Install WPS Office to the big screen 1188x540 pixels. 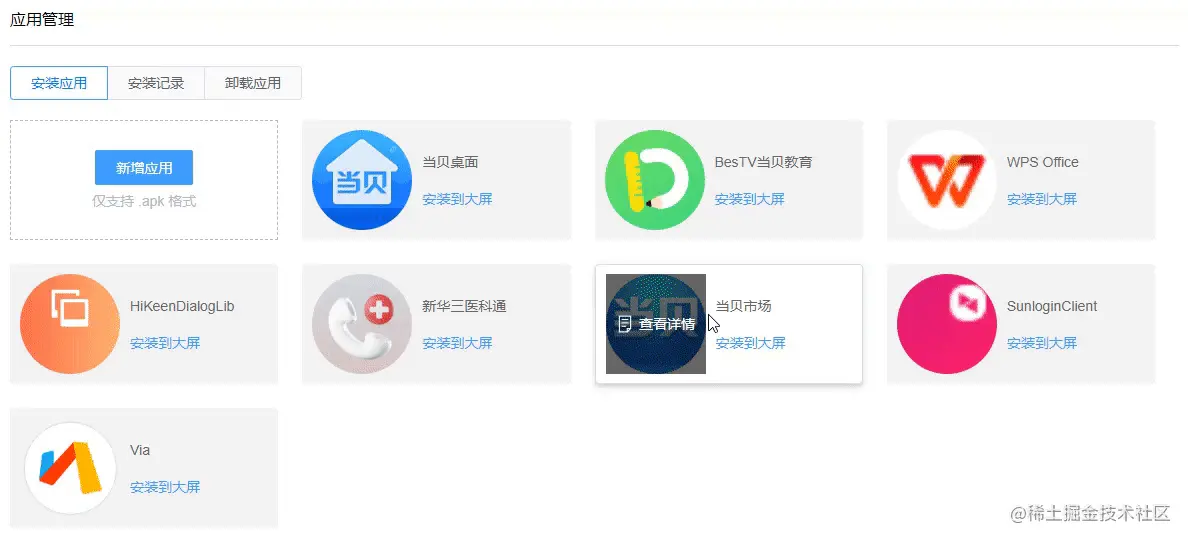tap(1041, 199)
